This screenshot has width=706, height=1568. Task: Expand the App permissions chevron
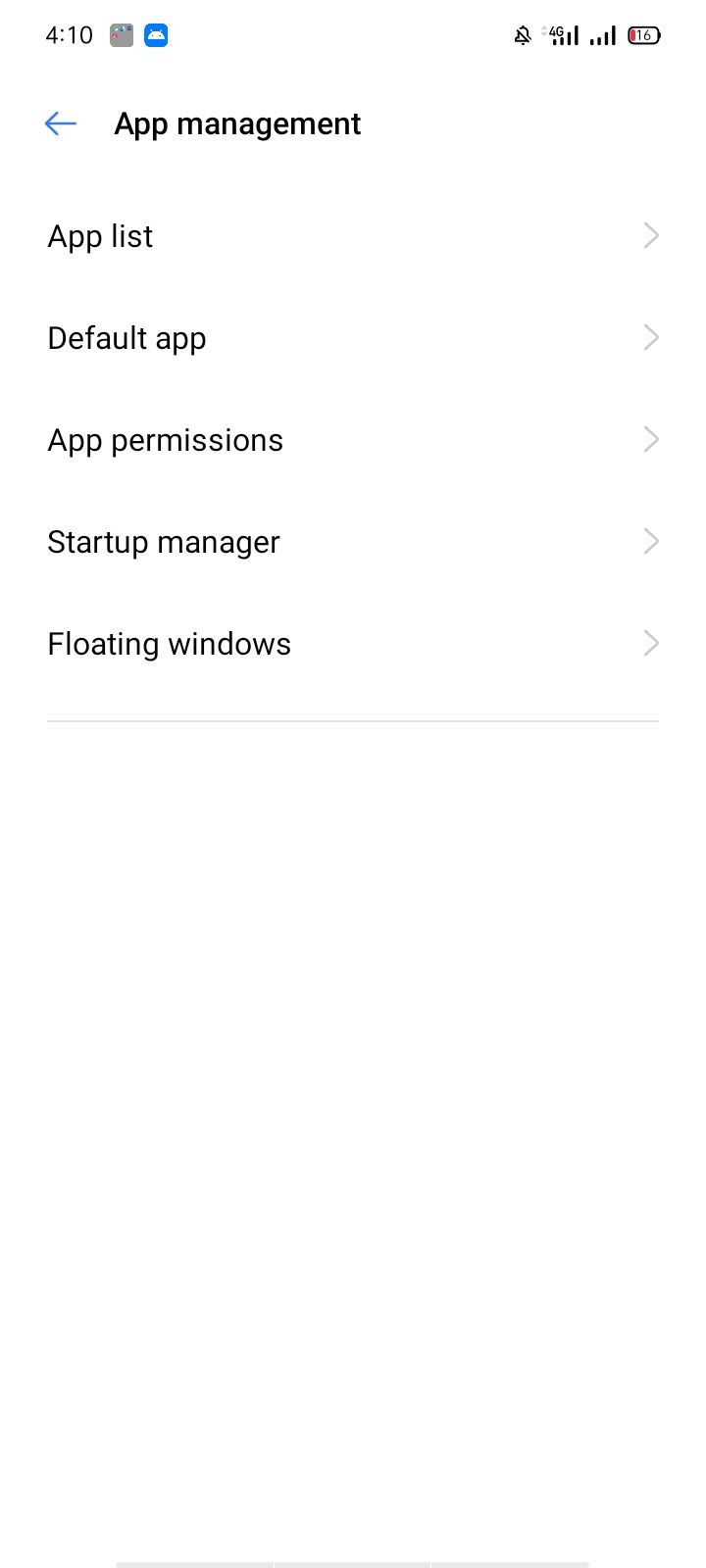click(x=650, y=439)
